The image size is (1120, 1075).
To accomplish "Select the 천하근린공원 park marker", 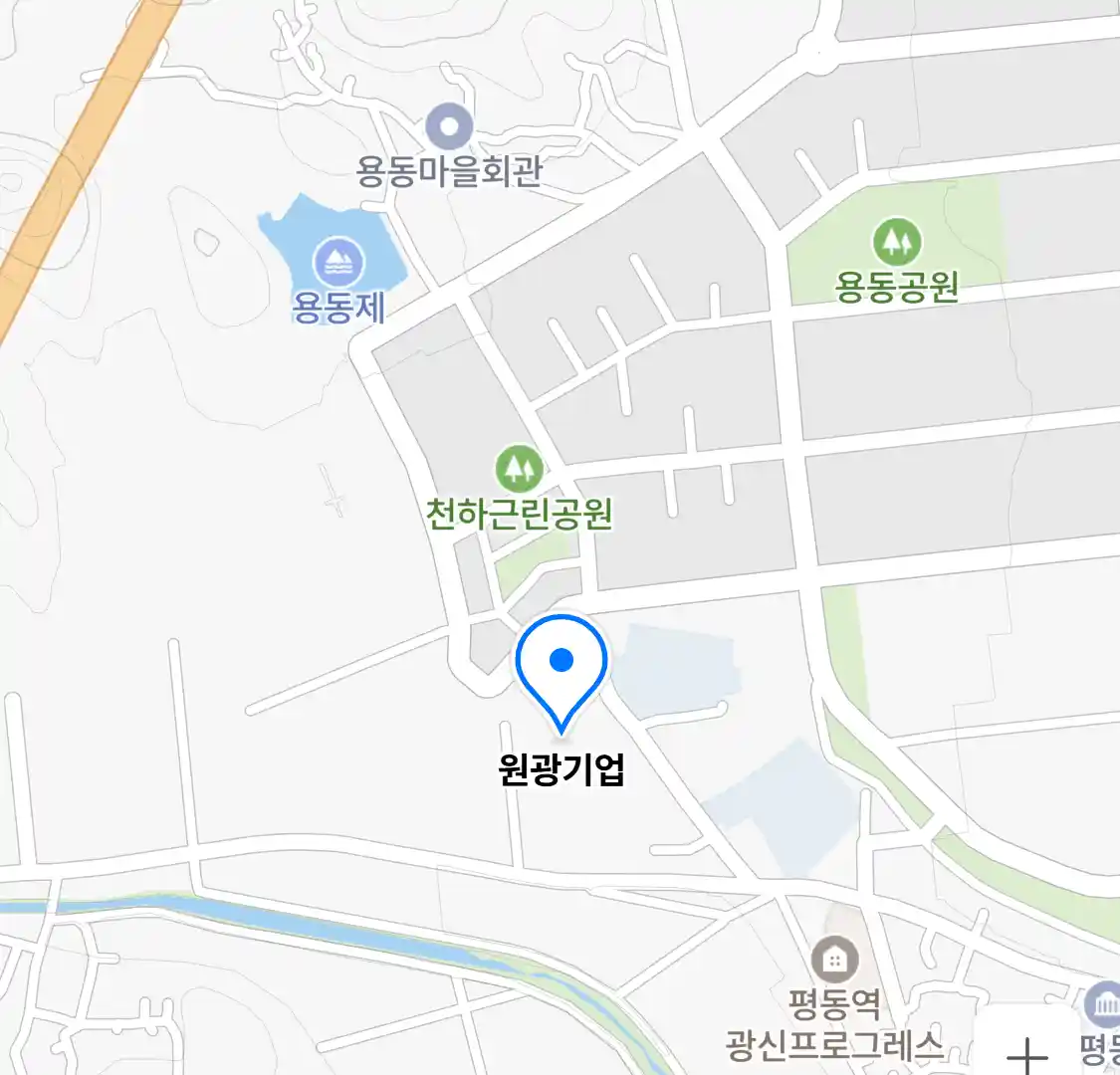I will 519,467.
